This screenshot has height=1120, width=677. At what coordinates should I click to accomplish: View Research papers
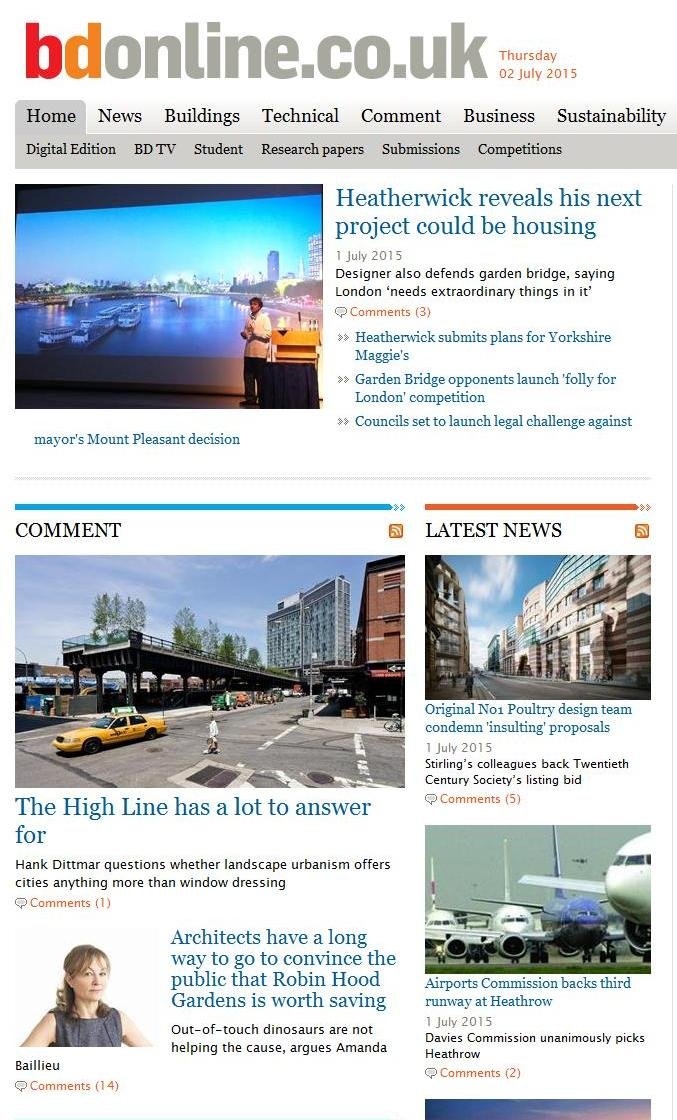[x=312, y=150]
